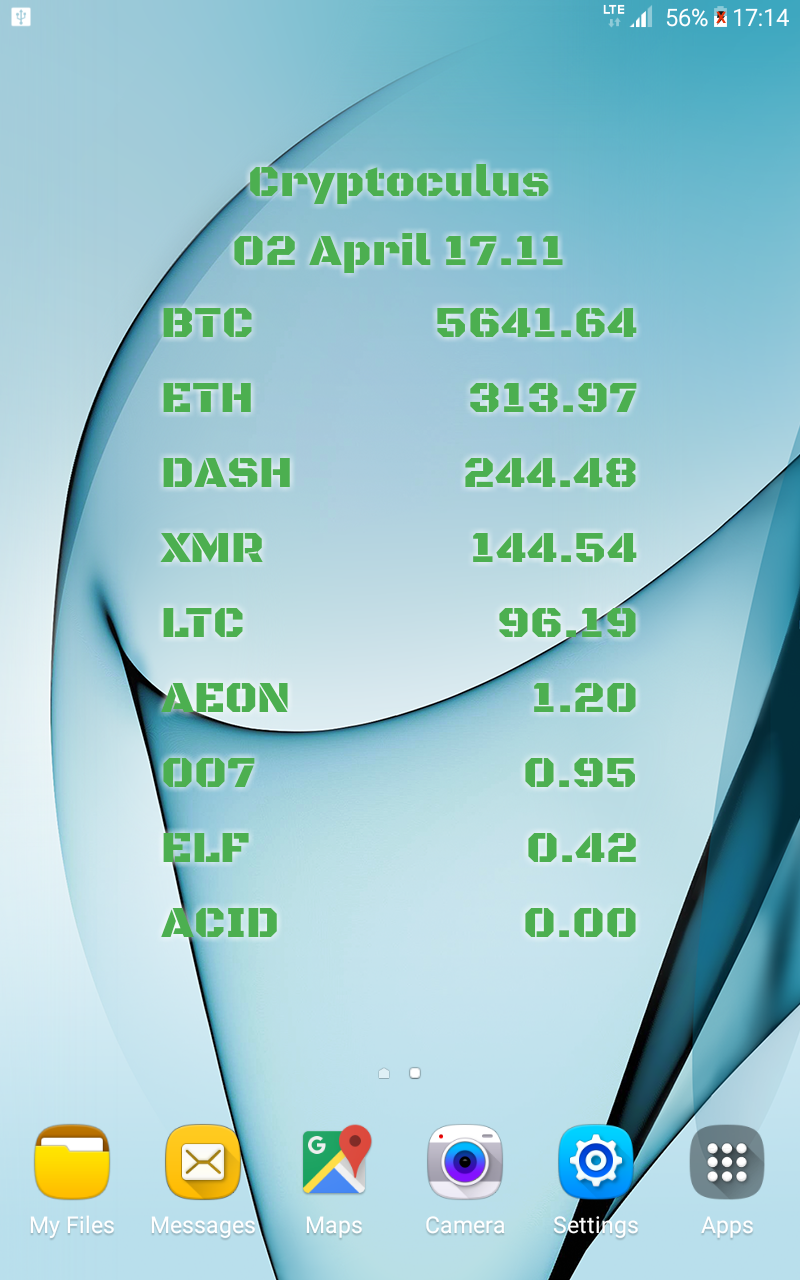Switch to the second home screen page dot
The image size is (800, 1280).
(415, 1073)
